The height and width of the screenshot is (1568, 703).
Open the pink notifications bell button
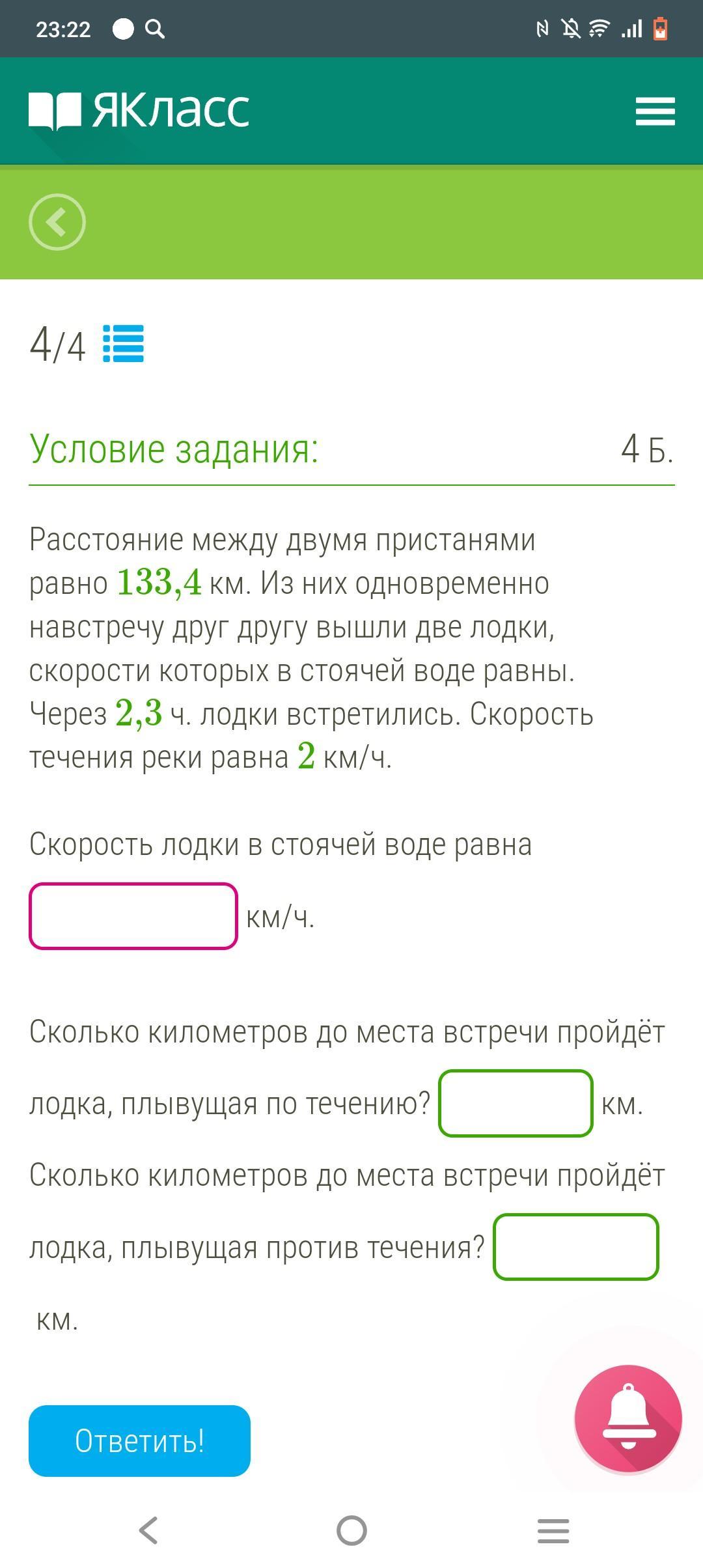pos(628,1418)
